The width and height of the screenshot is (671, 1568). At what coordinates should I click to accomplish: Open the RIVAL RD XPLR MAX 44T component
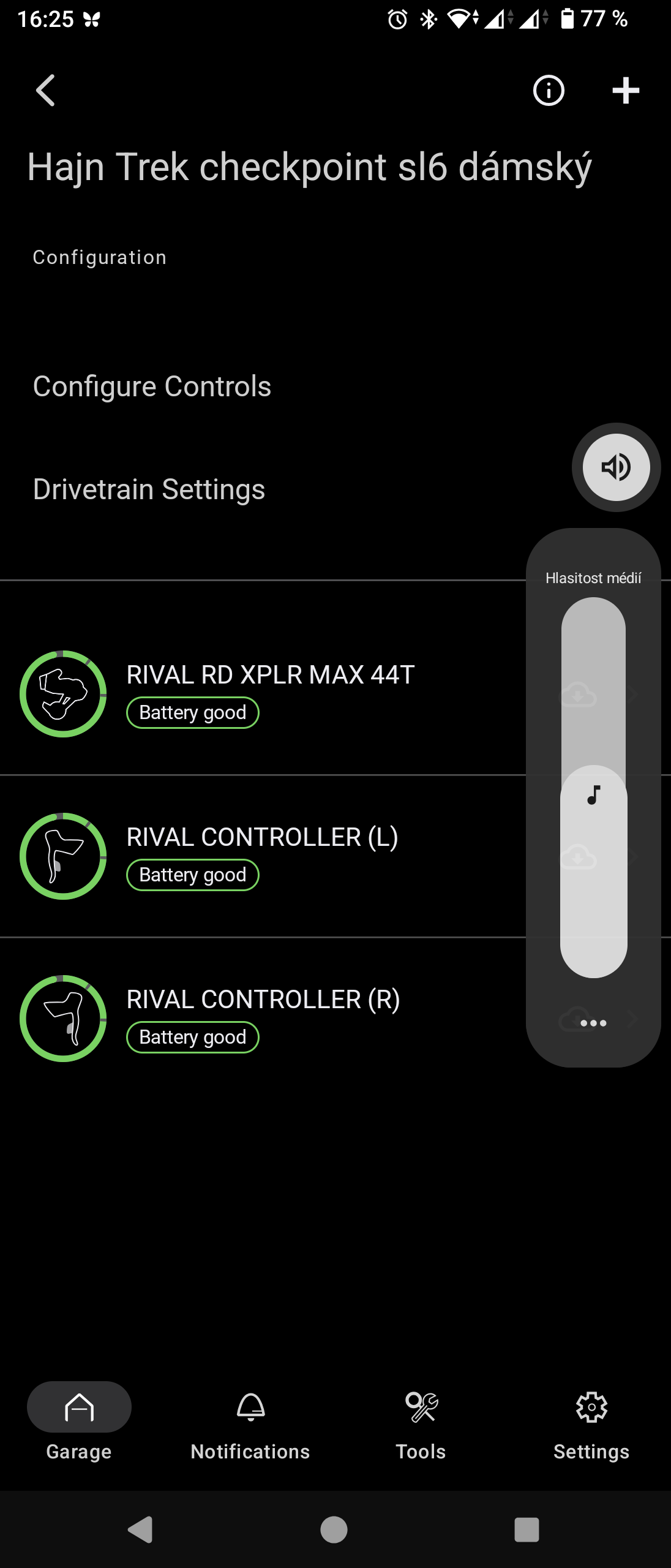pyautogui.click(x=269, y=693)
